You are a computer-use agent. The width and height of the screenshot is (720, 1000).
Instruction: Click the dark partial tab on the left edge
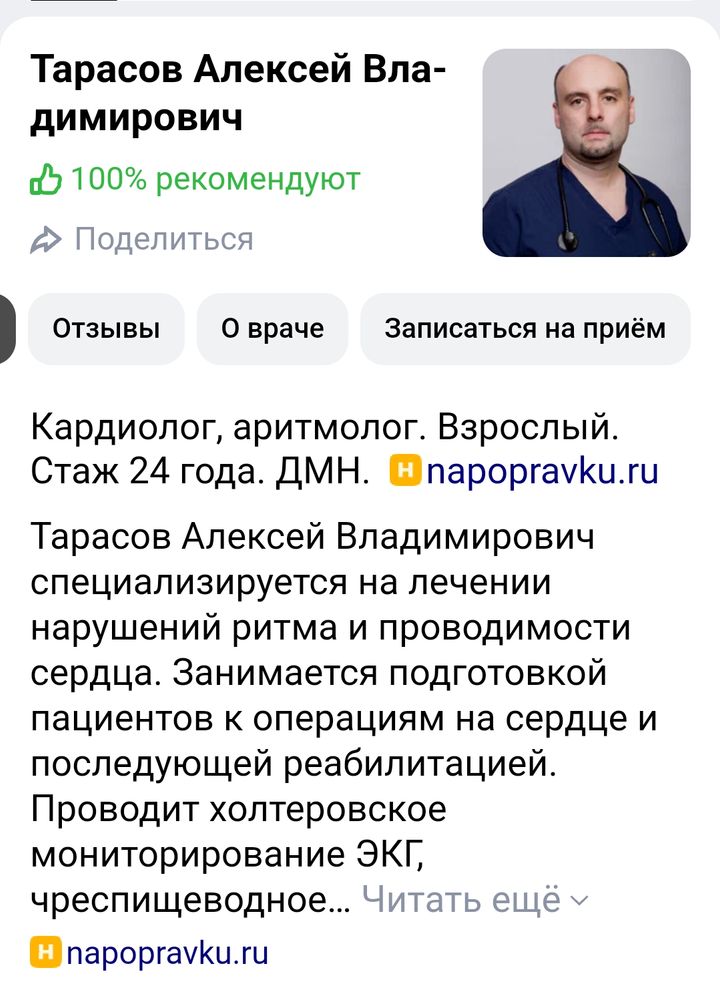pyautogui.click(x=5, y=328)
